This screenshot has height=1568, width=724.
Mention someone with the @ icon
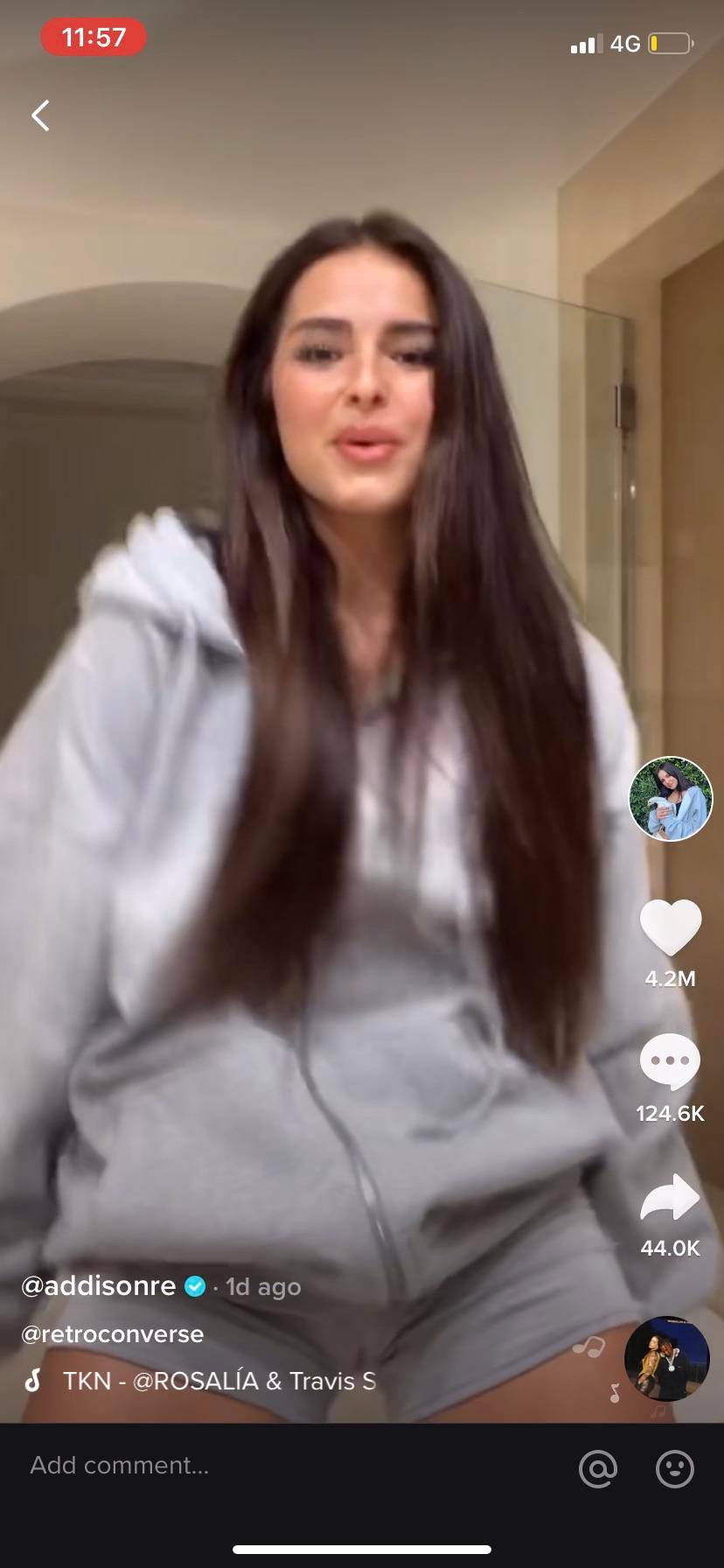point(598,1467)
